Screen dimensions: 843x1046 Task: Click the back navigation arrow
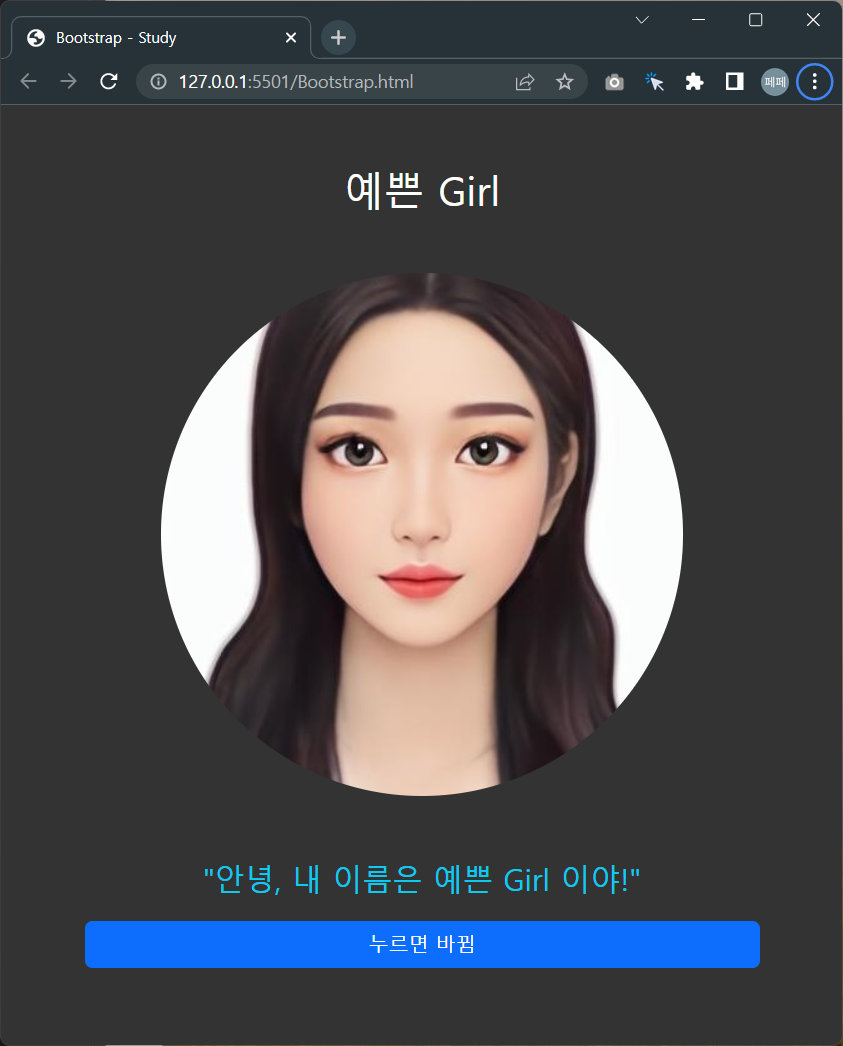pos(28,82)
